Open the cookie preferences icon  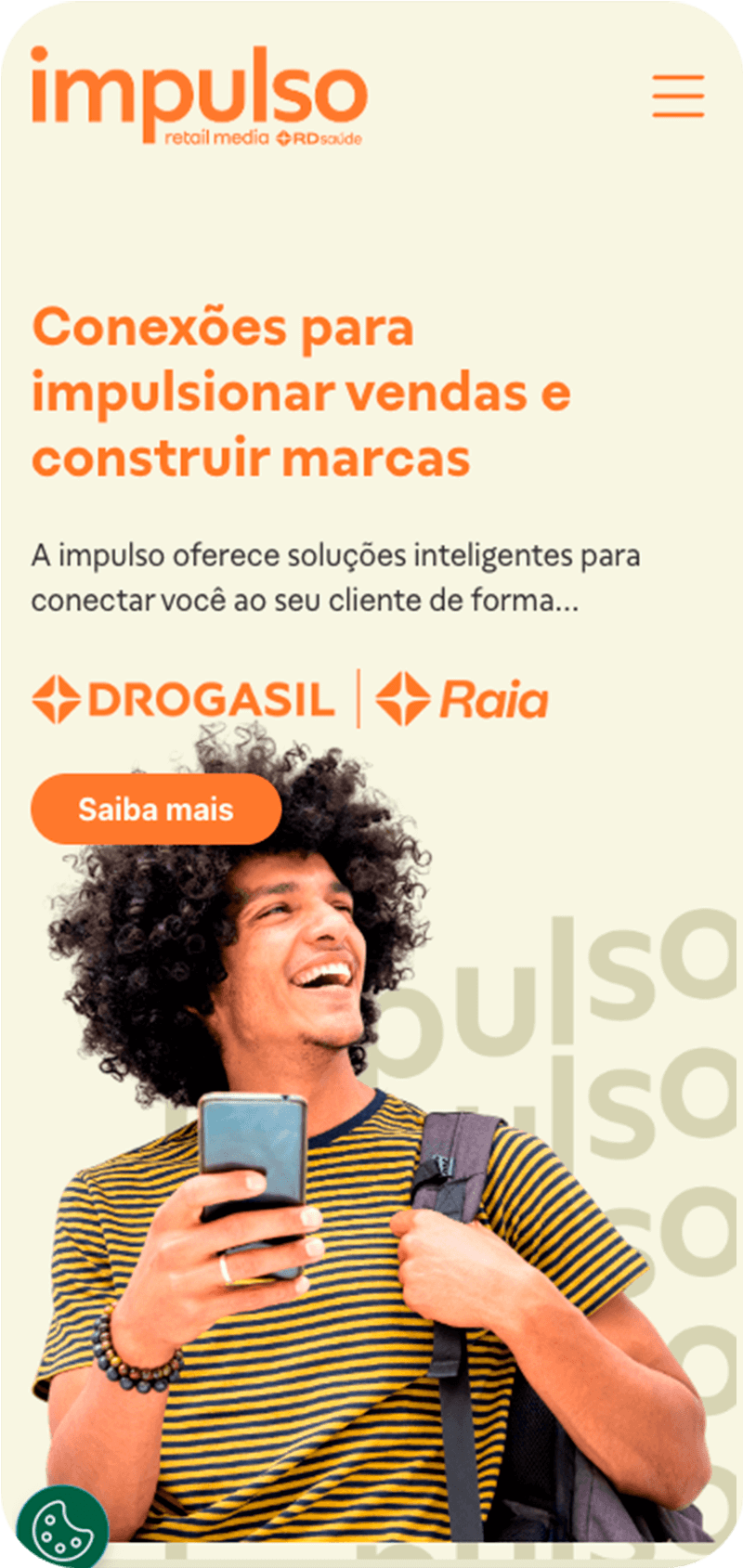pyautogui.click(x=60, y=1528)
